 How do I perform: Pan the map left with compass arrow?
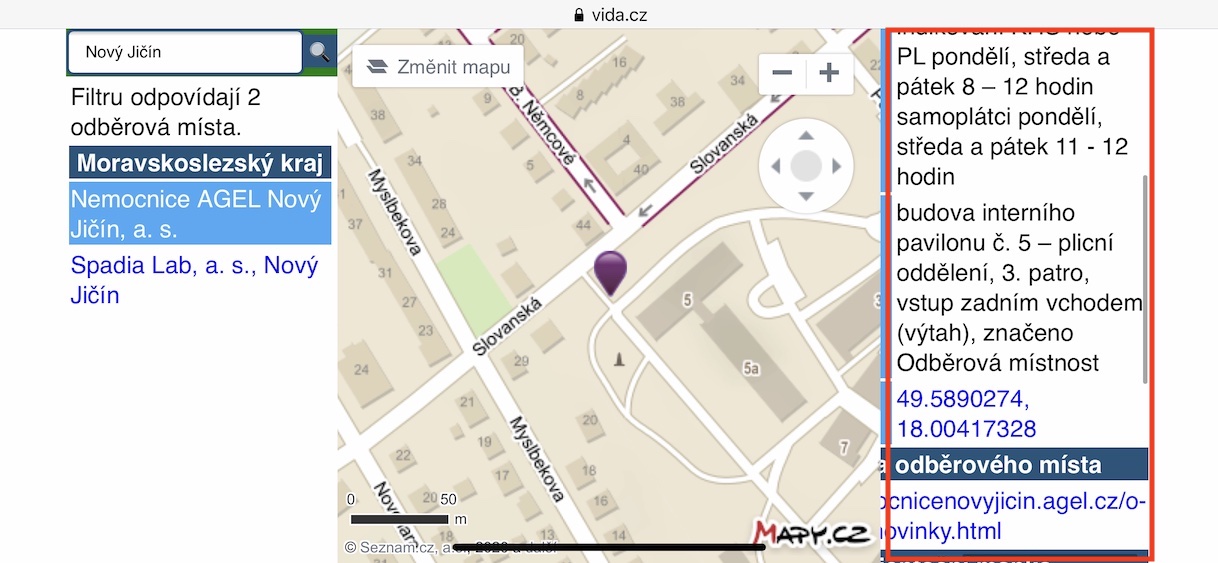(x=776, y=166)
